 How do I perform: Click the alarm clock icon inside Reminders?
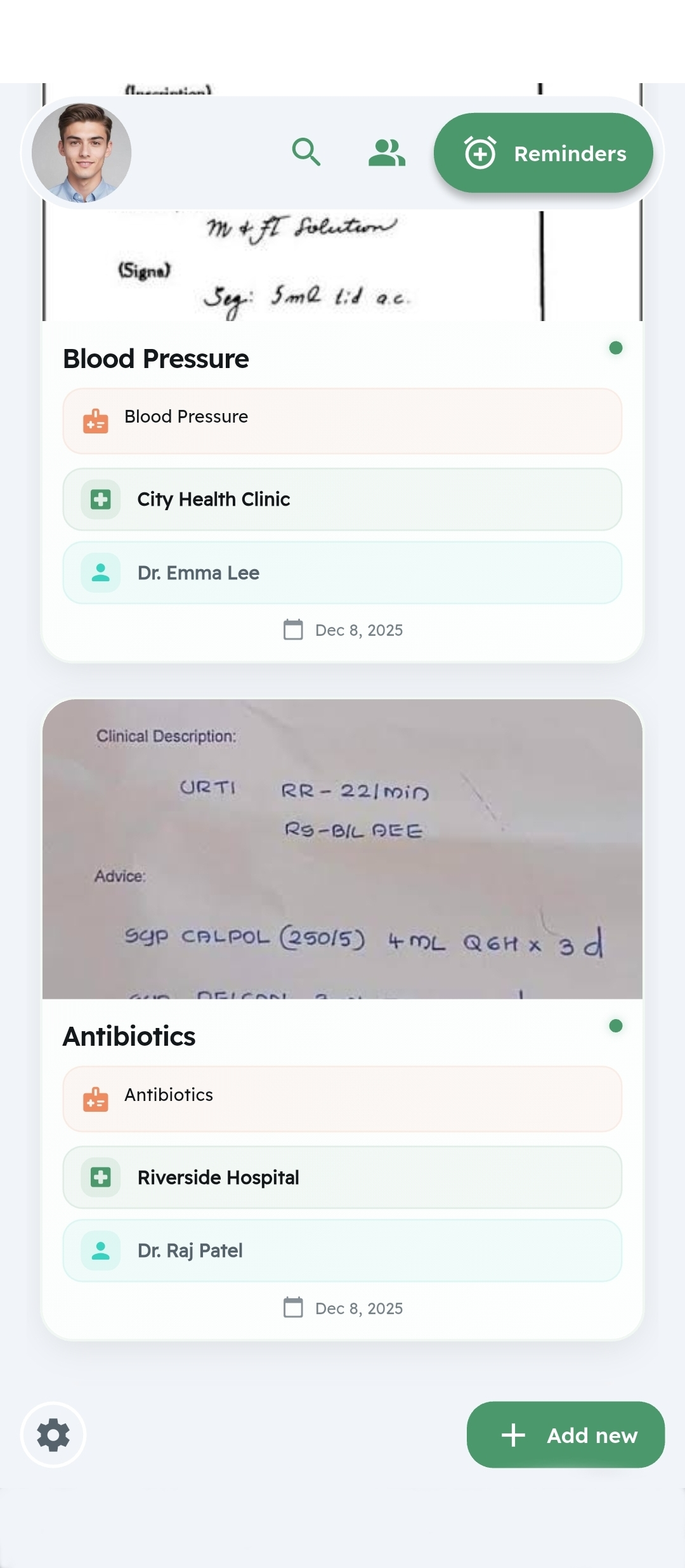coord(480,153)
